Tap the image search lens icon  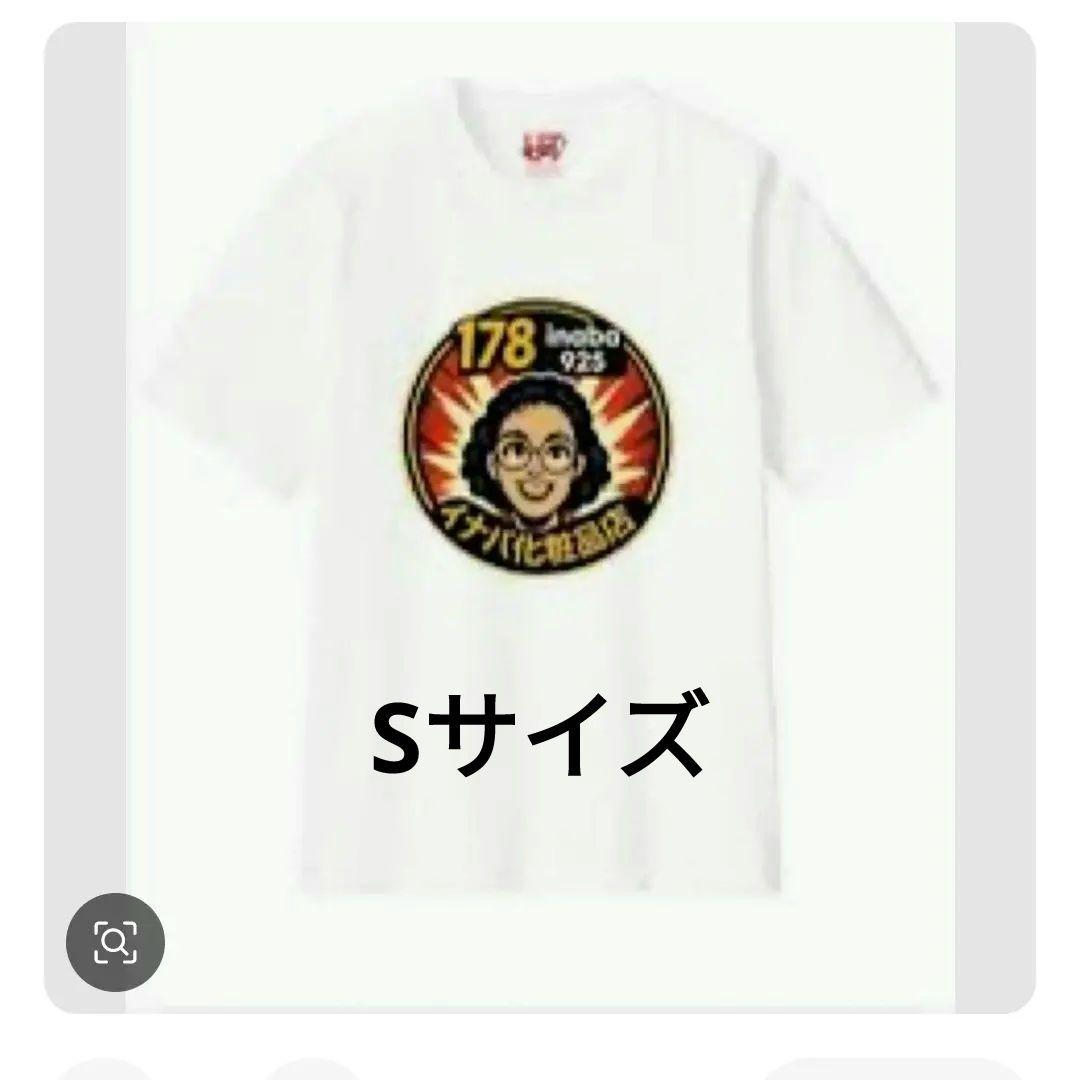pos(115,942)
